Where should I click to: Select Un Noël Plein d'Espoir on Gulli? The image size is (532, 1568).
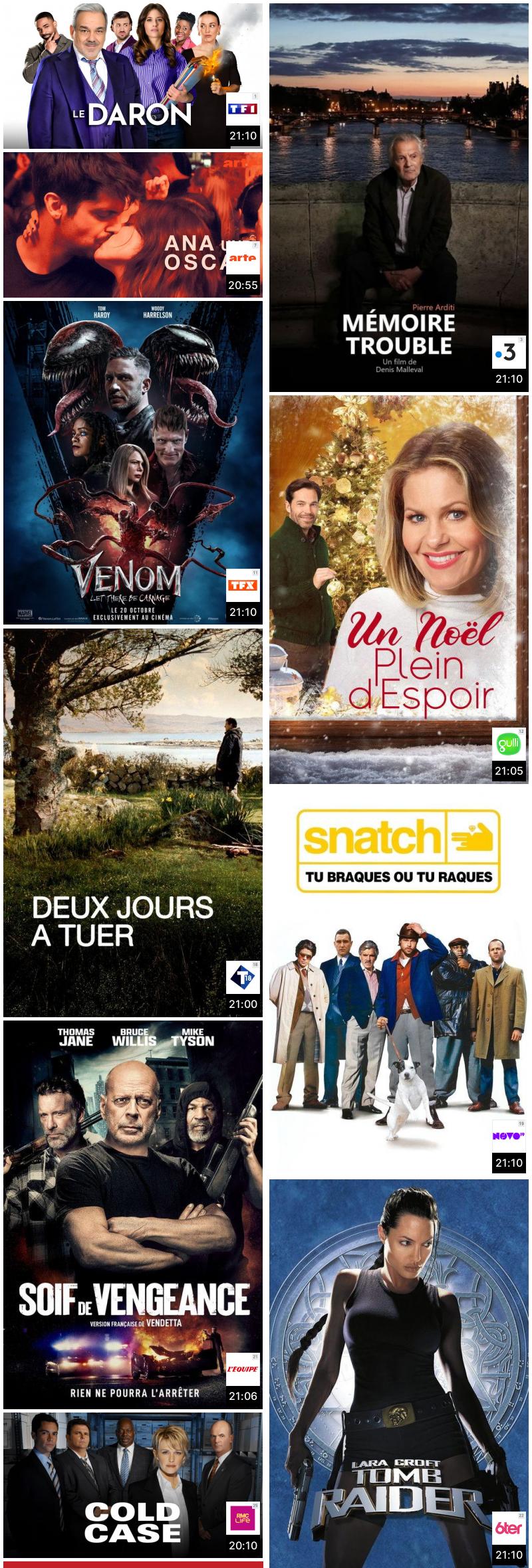pyautogui.click(x=398, y=589)
